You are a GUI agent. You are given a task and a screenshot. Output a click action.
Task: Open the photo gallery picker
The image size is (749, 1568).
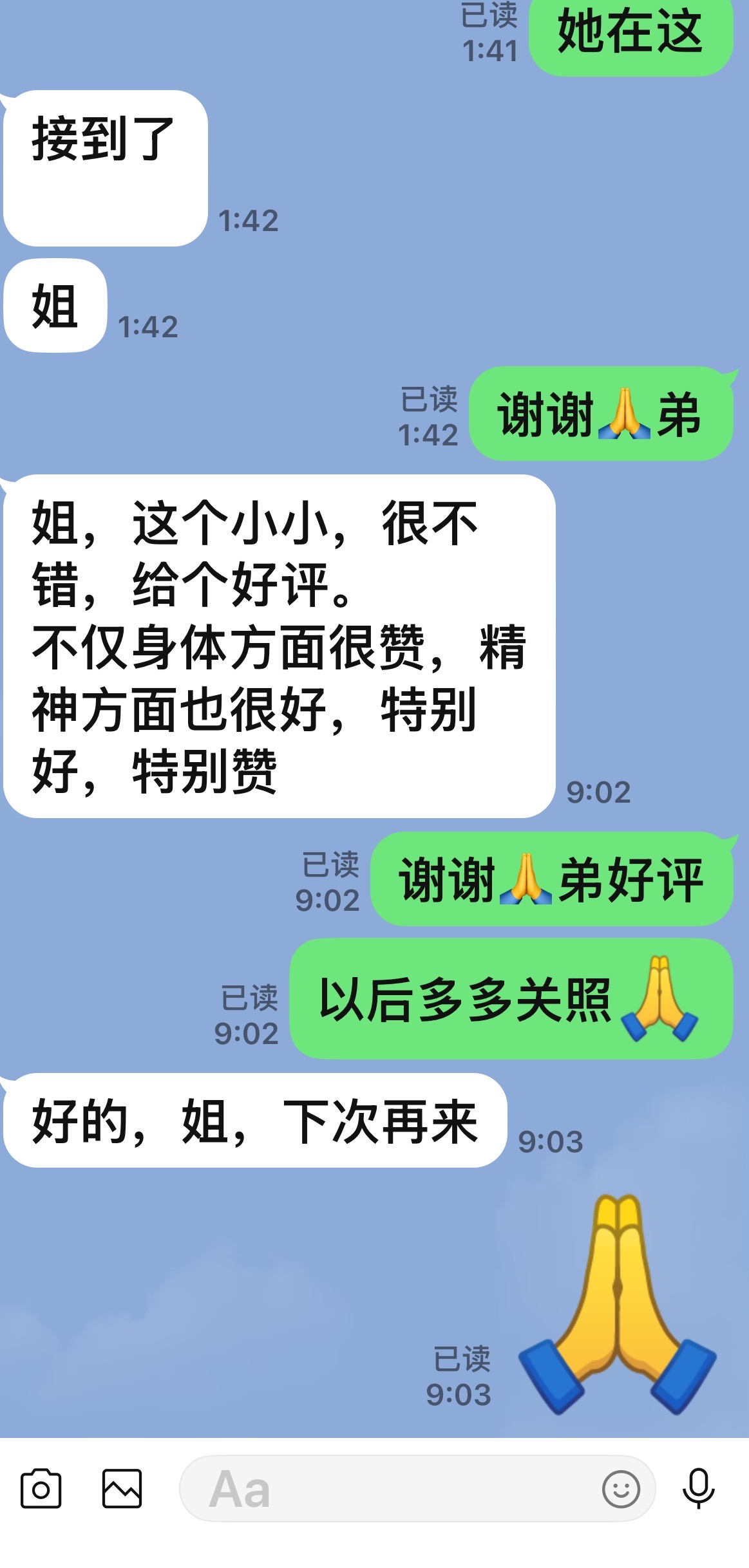(122, 1489)
